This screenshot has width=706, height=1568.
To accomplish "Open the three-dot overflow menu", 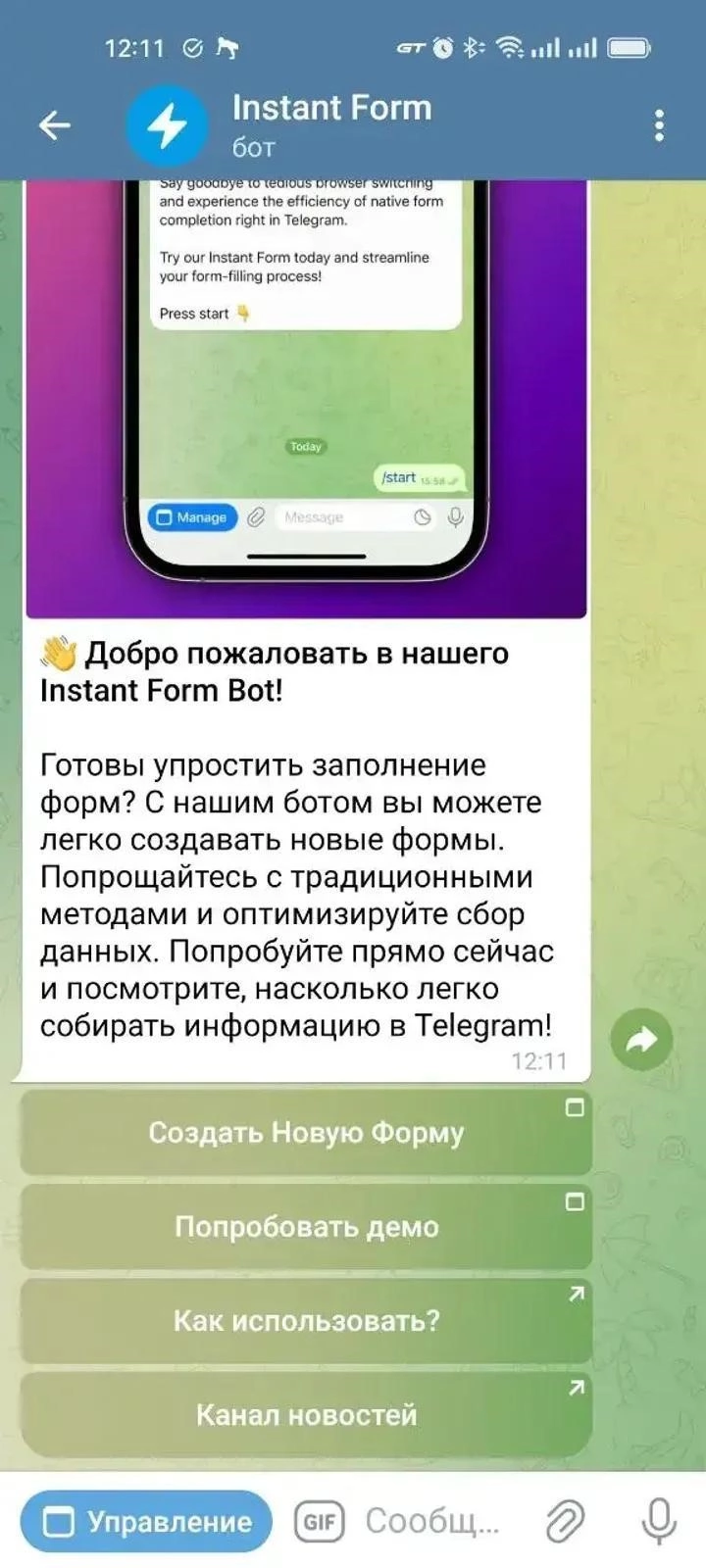I will pos(659,125).
